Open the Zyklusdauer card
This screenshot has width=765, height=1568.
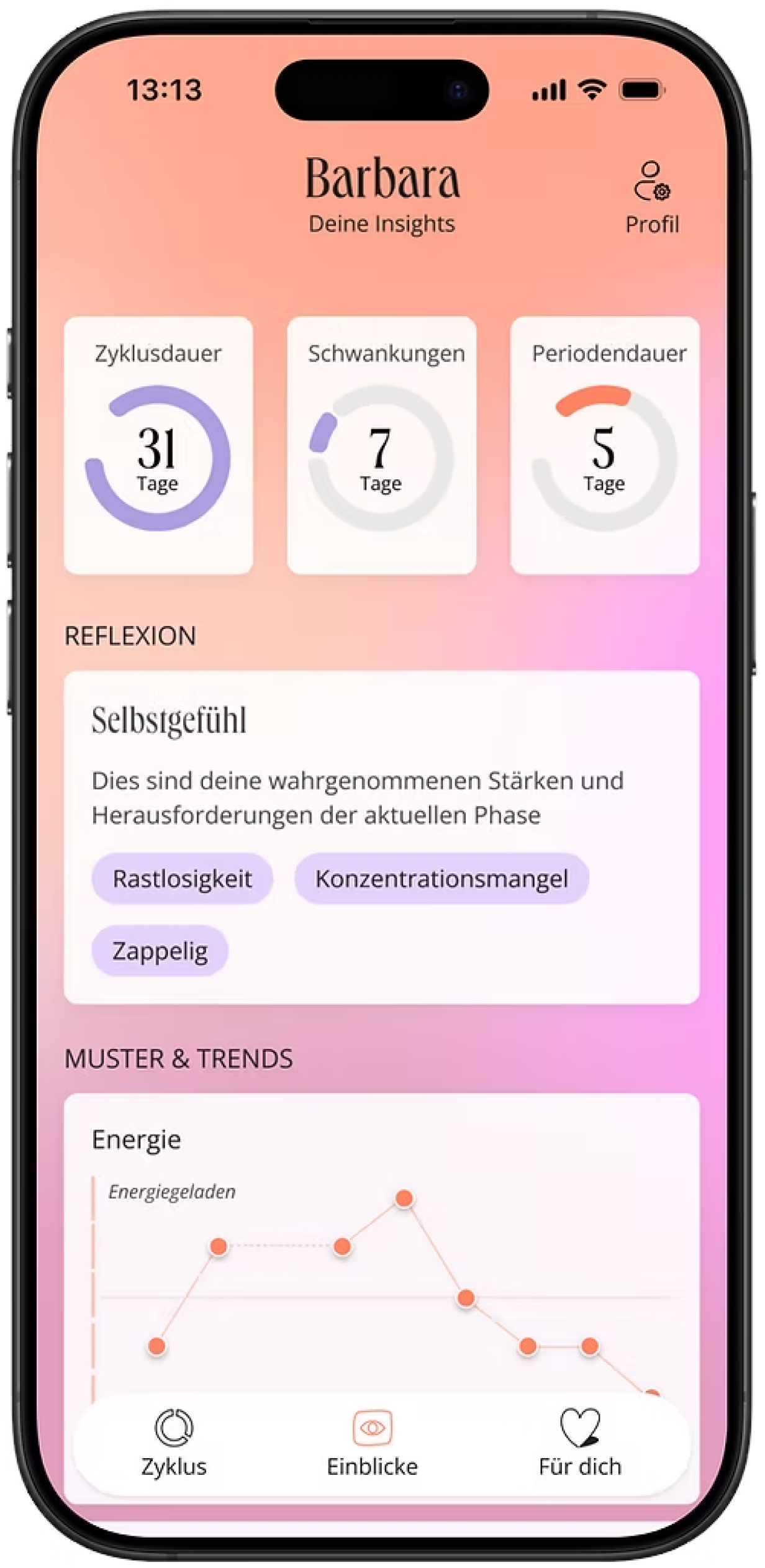tap(158, 445)
